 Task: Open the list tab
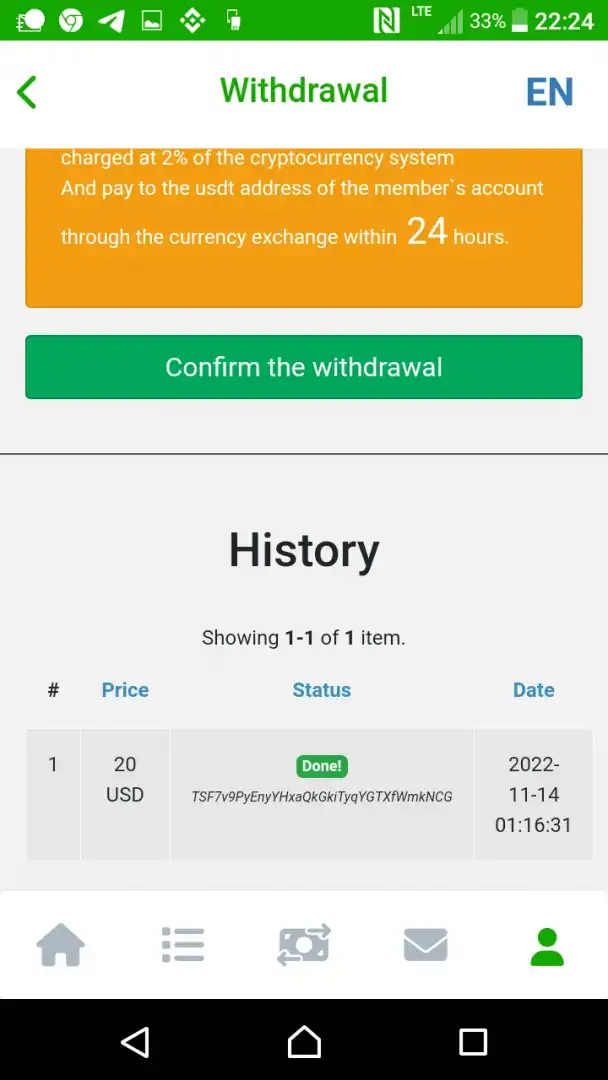pos(182,945)
